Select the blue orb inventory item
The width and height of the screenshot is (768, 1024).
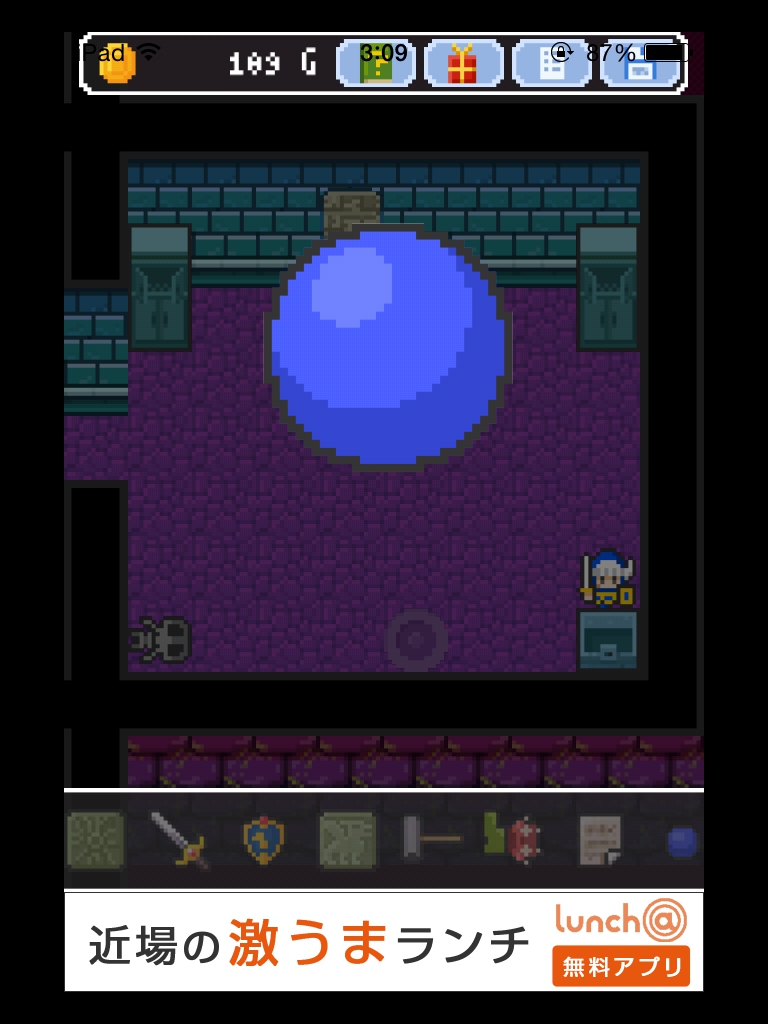point(682,842)
